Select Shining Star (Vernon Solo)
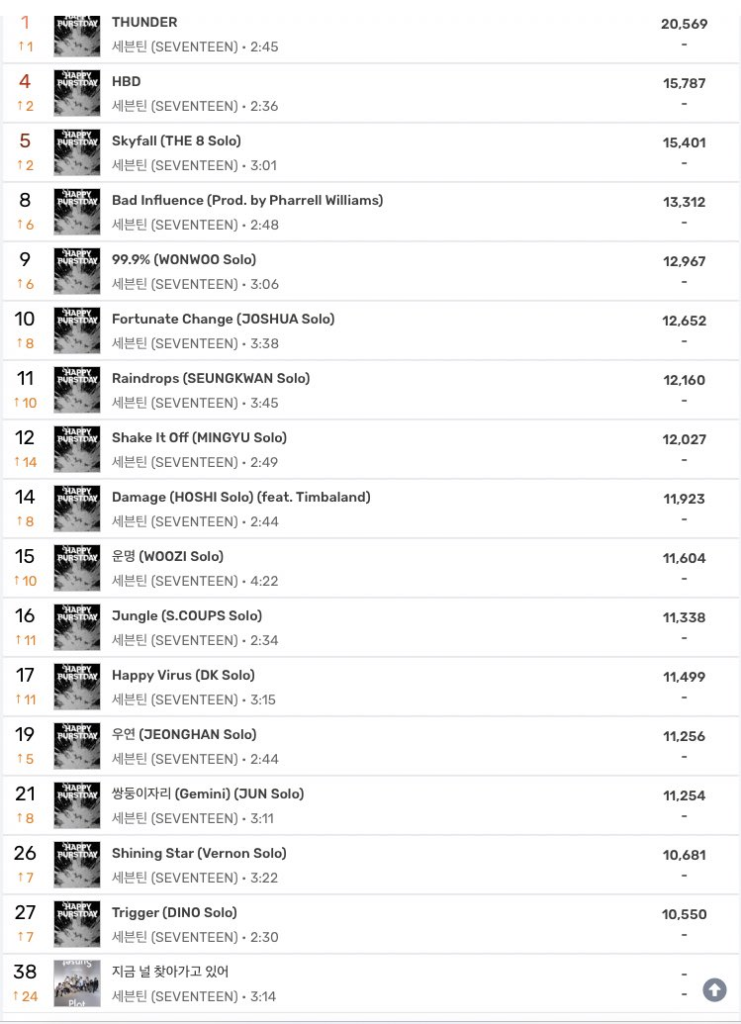The height and width of the screenshot is (1024, 741). click(199, 853)
